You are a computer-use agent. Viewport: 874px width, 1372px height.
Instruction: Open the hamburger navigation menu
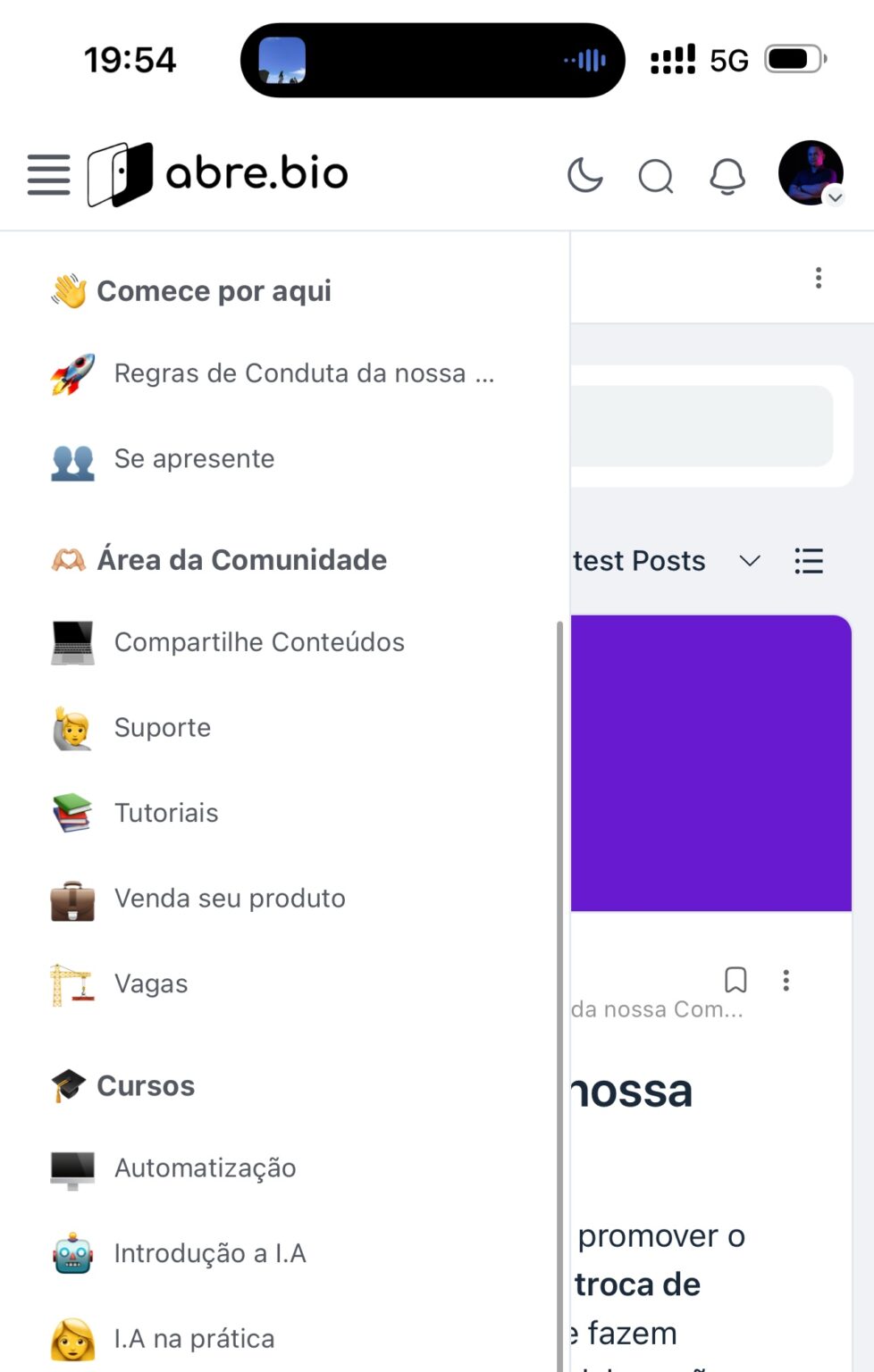click(48, 175)
